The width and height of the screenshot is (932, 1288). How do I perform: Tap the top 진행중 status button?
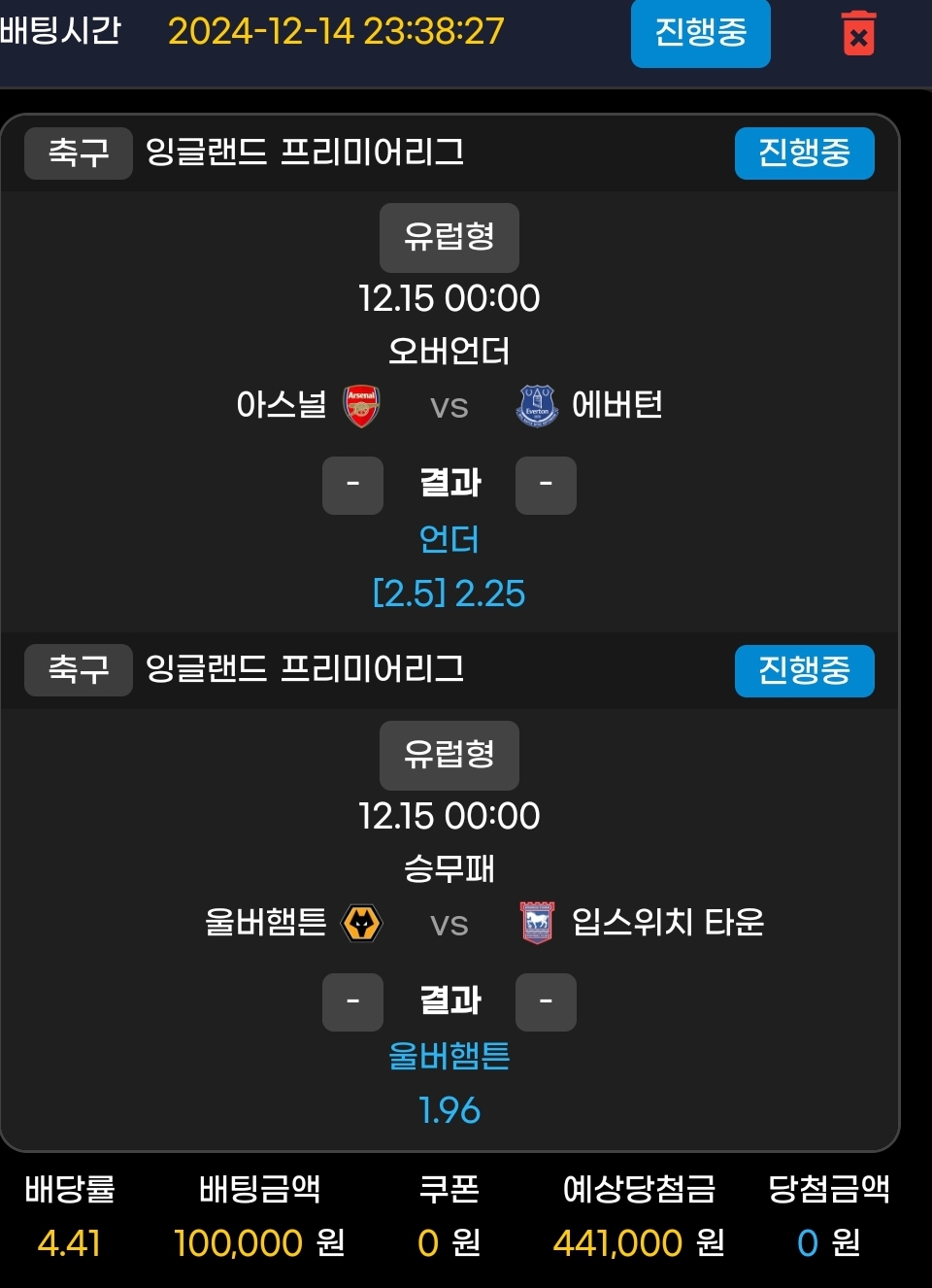pos(700,33)
